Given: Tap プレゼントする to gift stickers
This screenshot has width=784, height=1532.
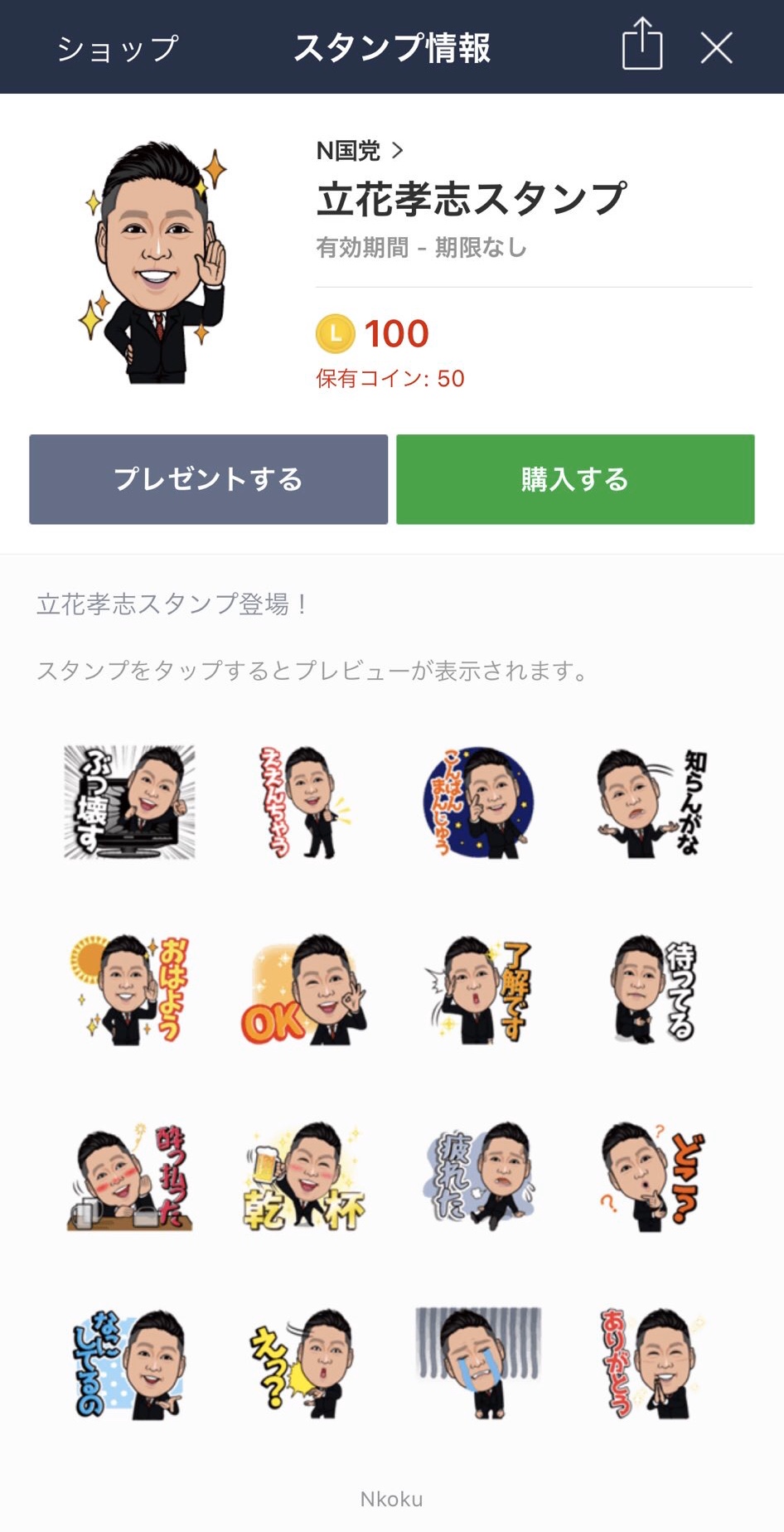Looking at the screenshot, I should tap(208, 479).
